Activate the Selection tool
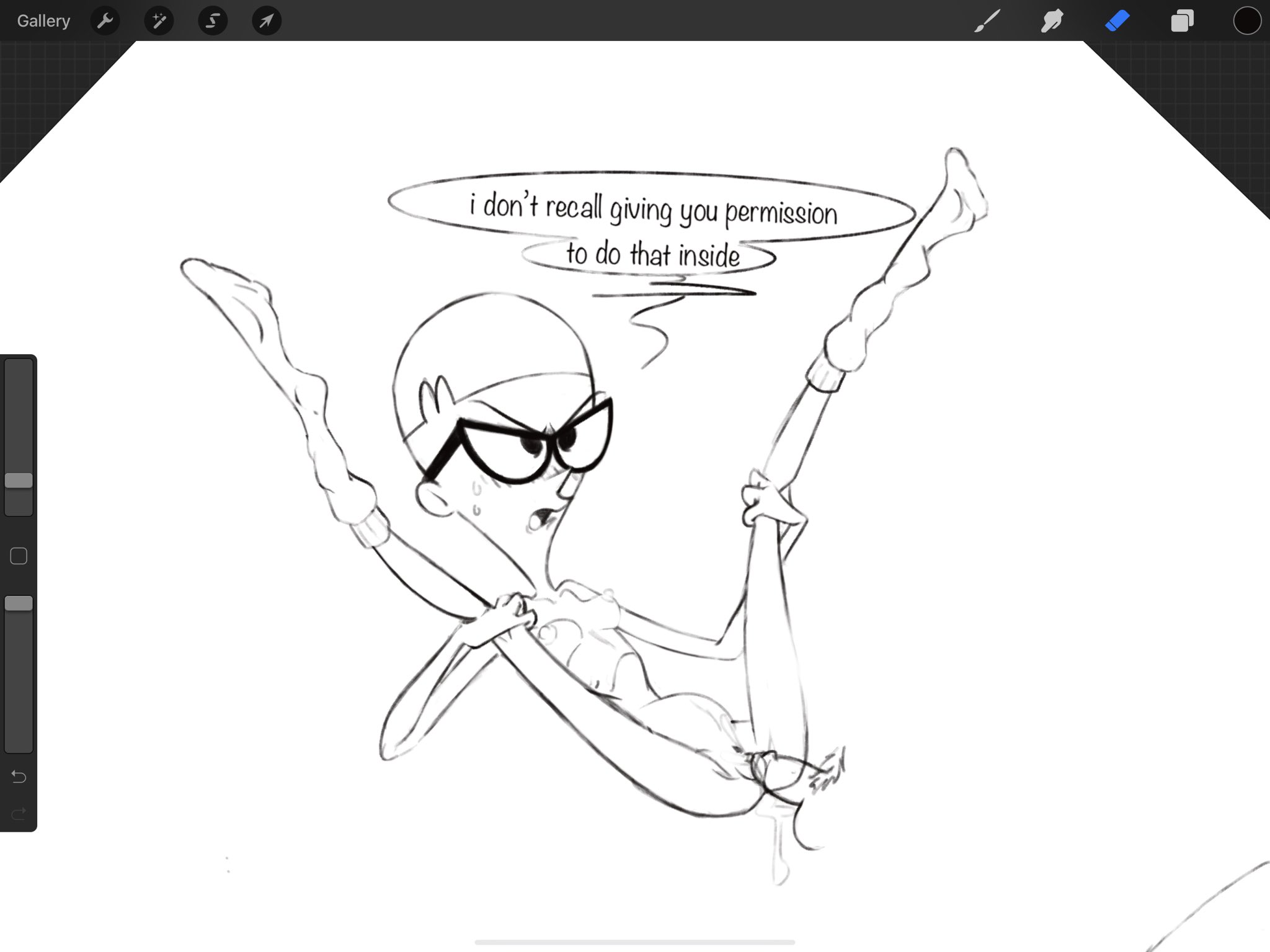Viewport: 1270px width, 952px height. 213,21
